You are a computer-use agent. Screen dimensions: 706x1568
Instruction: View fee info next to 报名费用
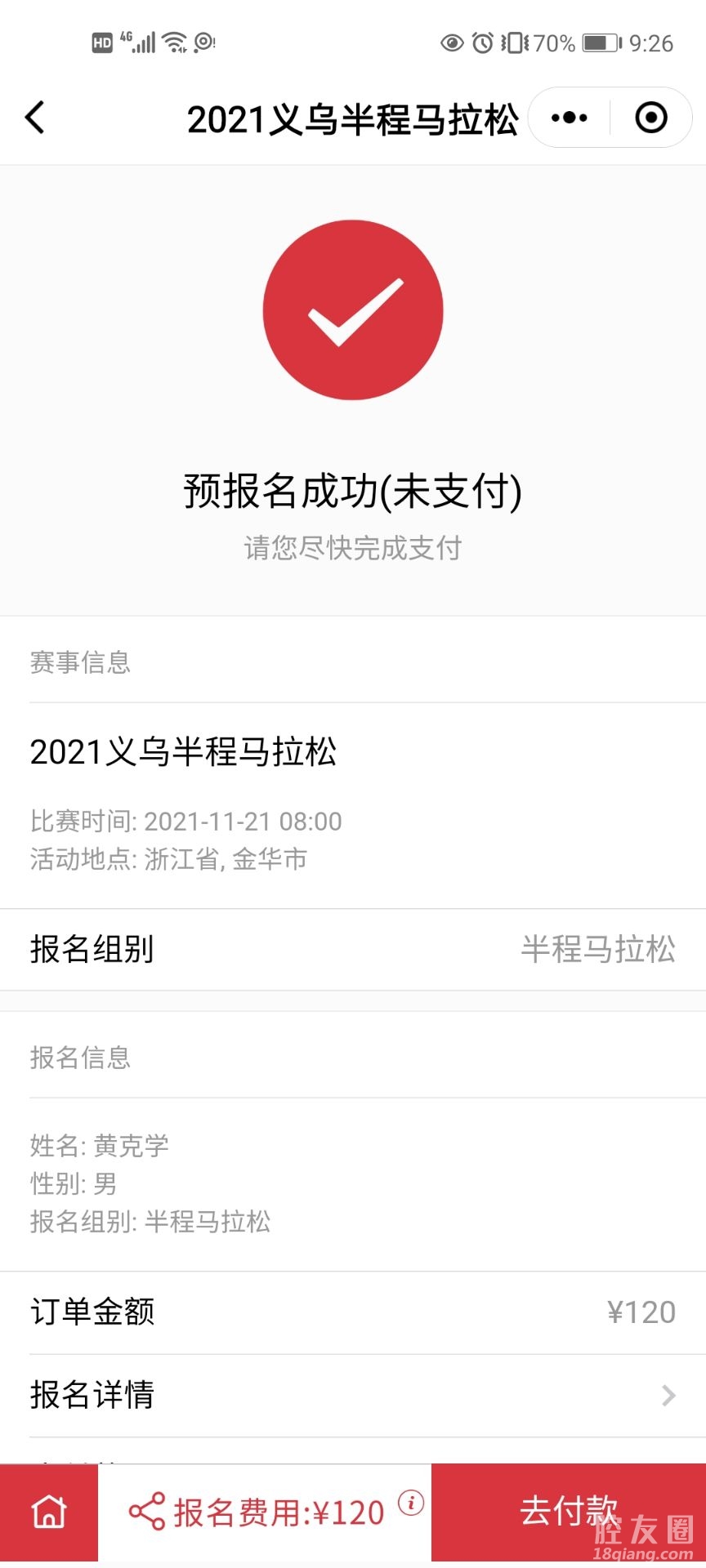point(411,1502)
